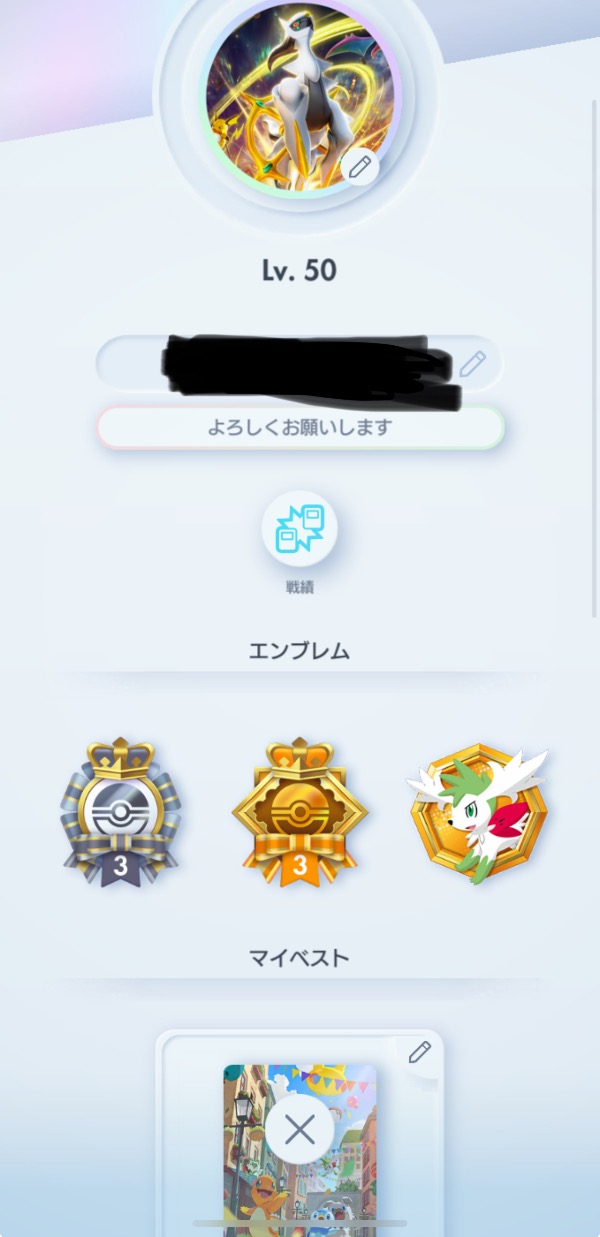The height and width of the screenshot is (1237, 600).
Task: Tap the よろしくお願いします greeting message
Action: (300, 428)
